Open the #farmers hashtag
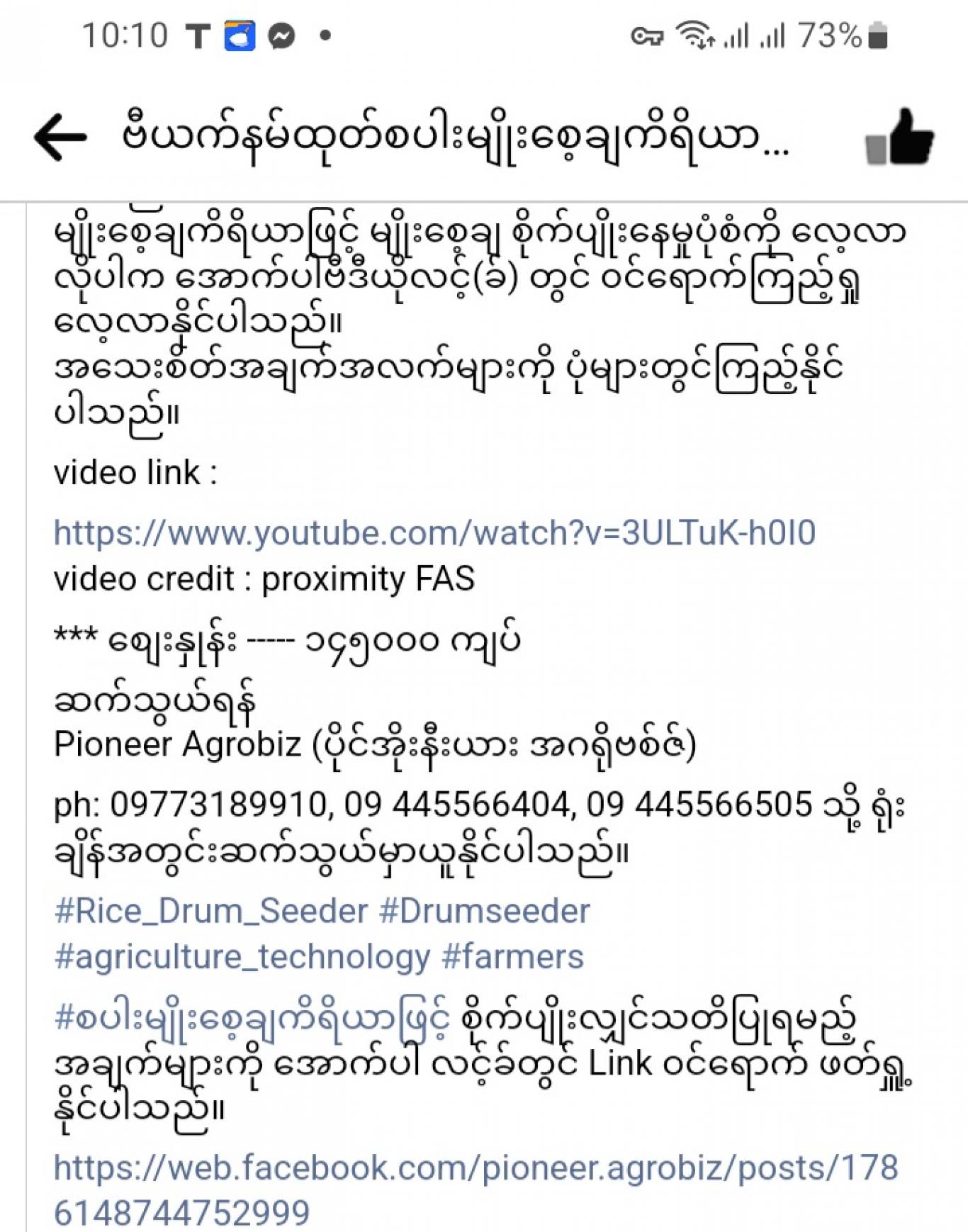The image size is (968, 1232). pyautogui.click(x=513, y=957)
